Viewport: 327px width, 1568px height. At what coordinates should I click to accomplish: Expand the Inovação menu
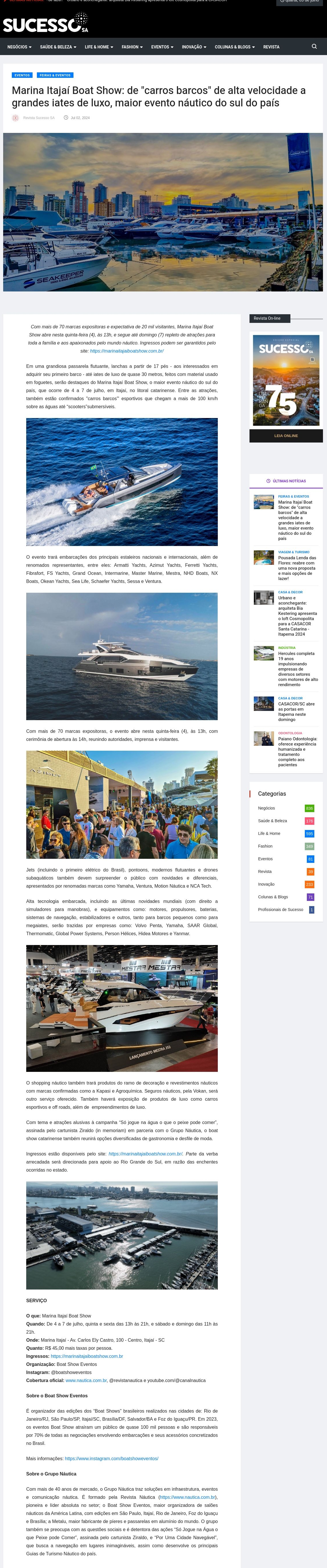[x=194, y=47]
